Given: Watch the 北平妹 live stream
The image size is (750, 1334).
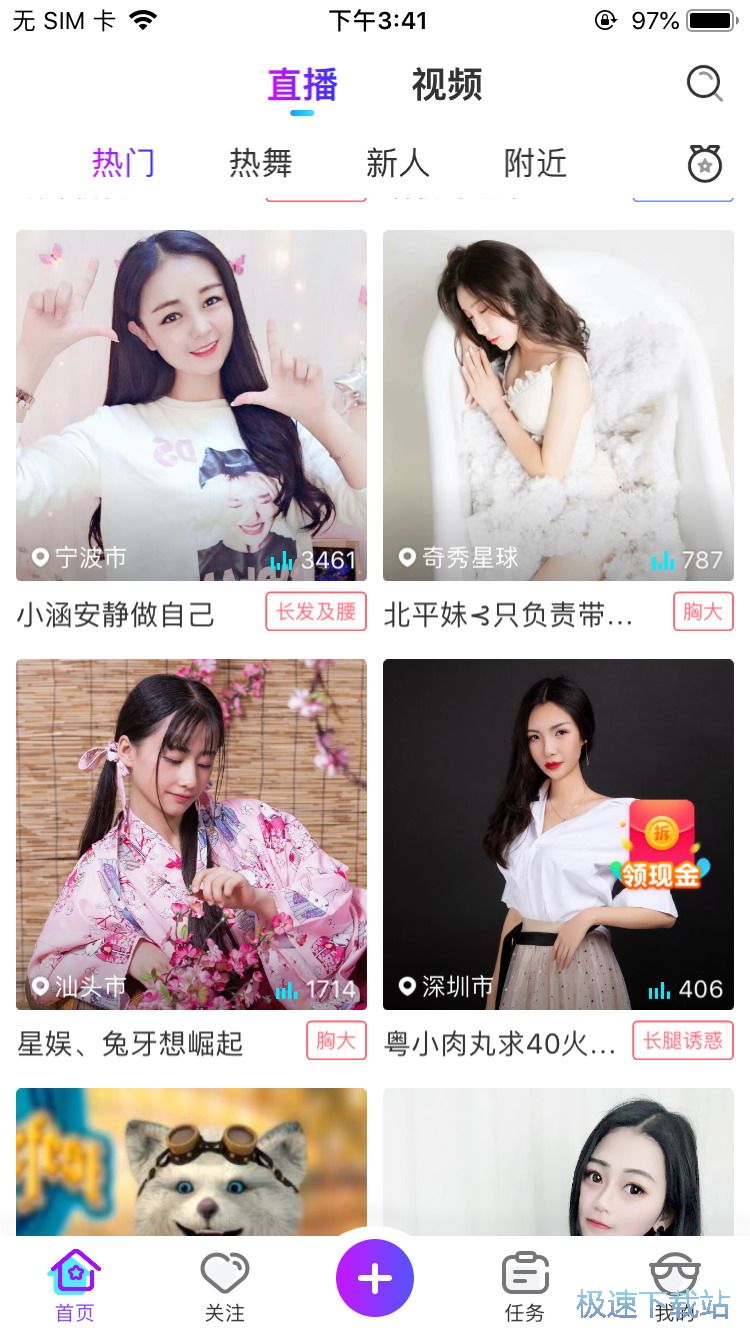Looking at the screenshot, I should coord(558,405).
